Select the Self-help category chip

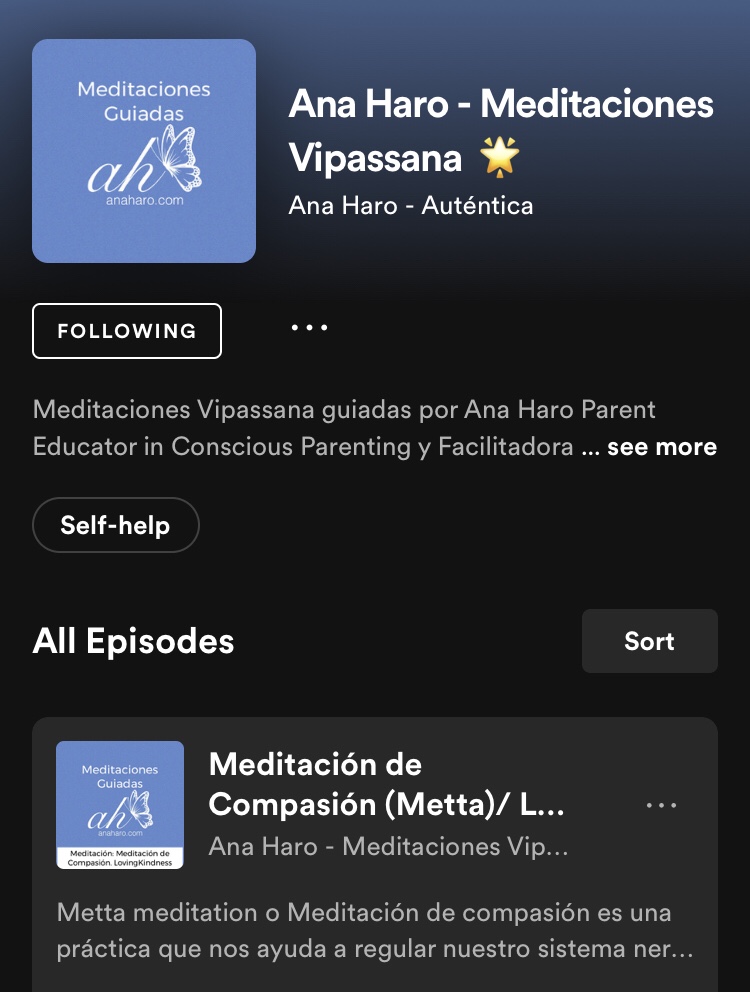coord(115,525)
